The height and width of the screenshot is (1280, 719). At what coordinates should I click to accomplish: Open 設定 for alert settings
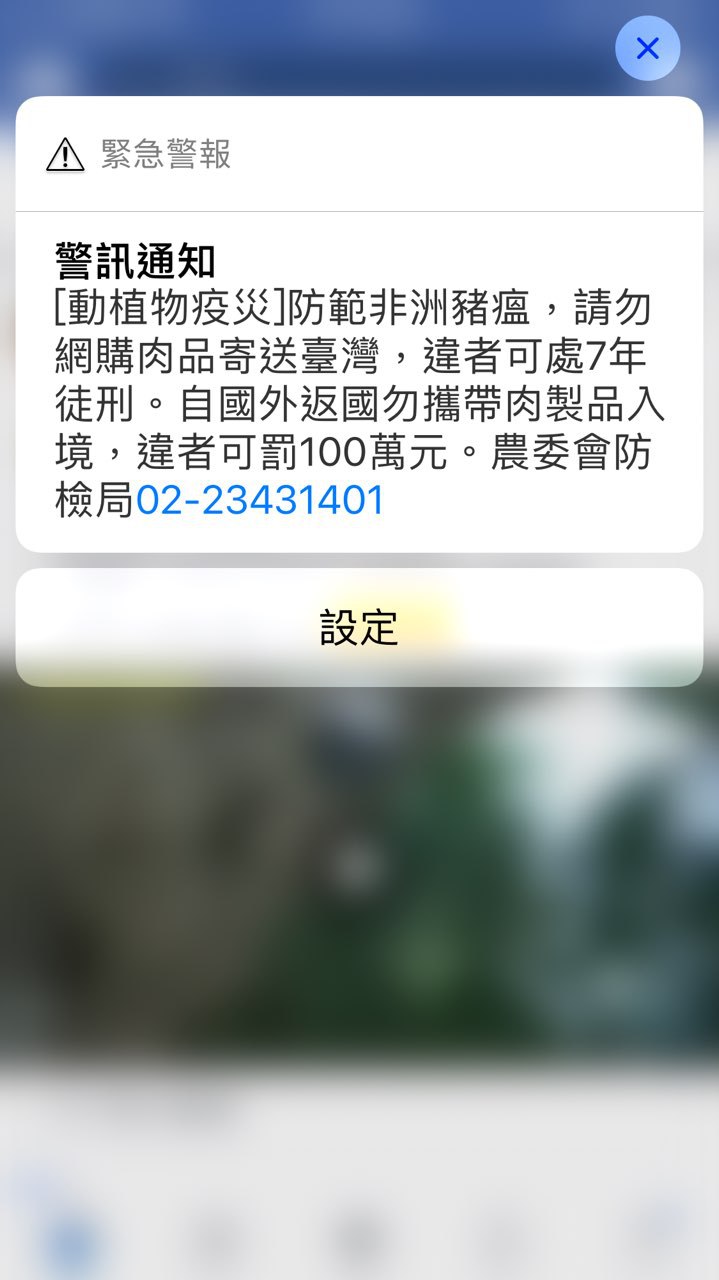click(x=359, y=627)
